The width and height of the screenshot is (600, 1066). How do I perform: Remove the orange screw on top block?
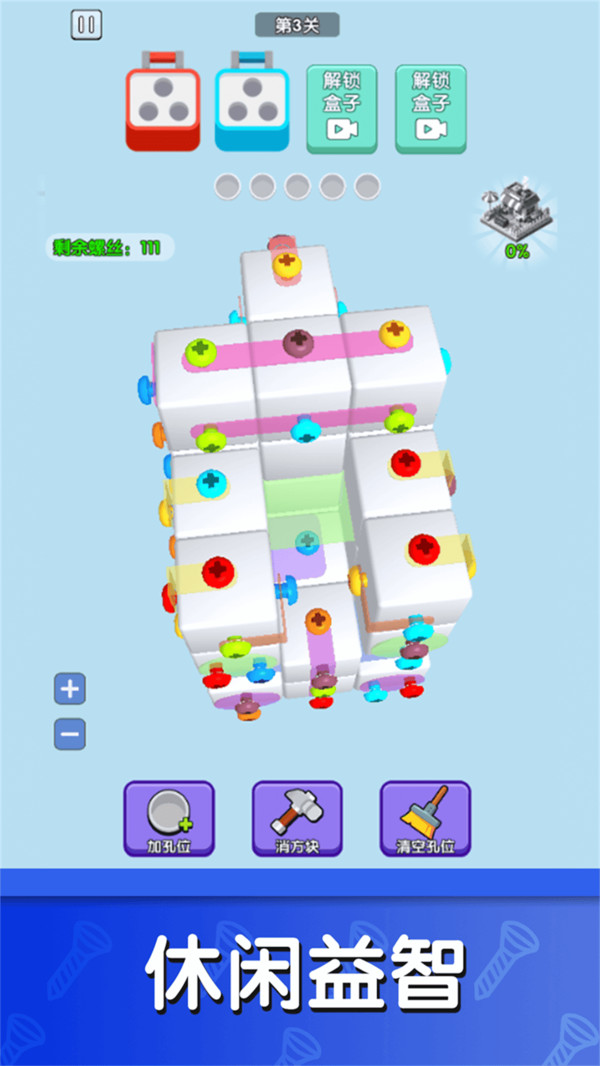[x=287, y=265]
